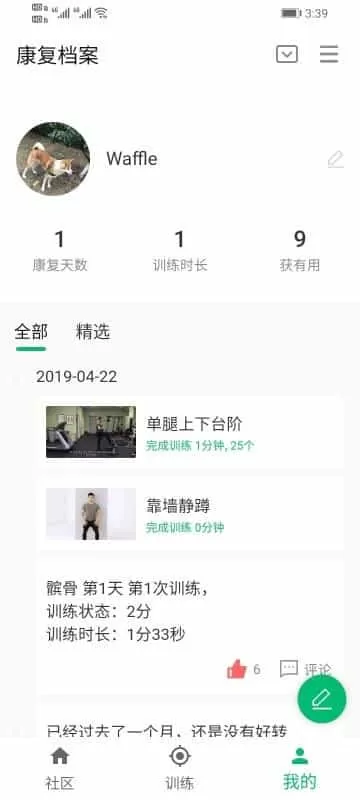Go to the 社区 tab
360x800 pixels.
tap(60, 768)
